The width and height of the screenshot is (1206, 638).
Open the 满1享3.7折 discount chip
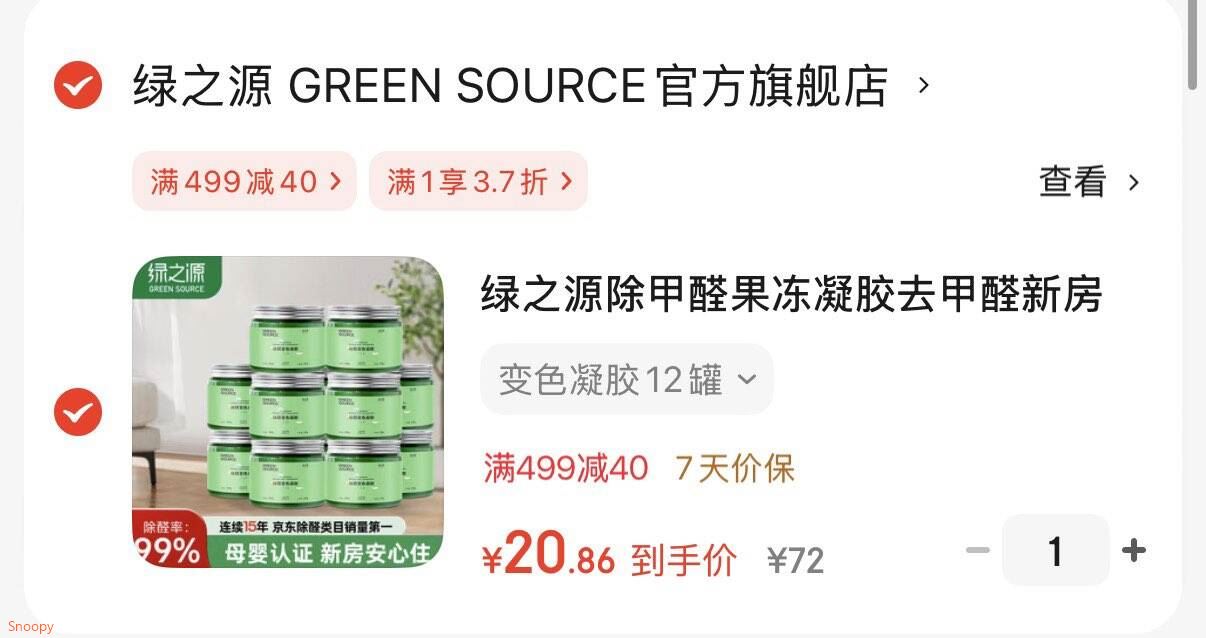point(478,181)
